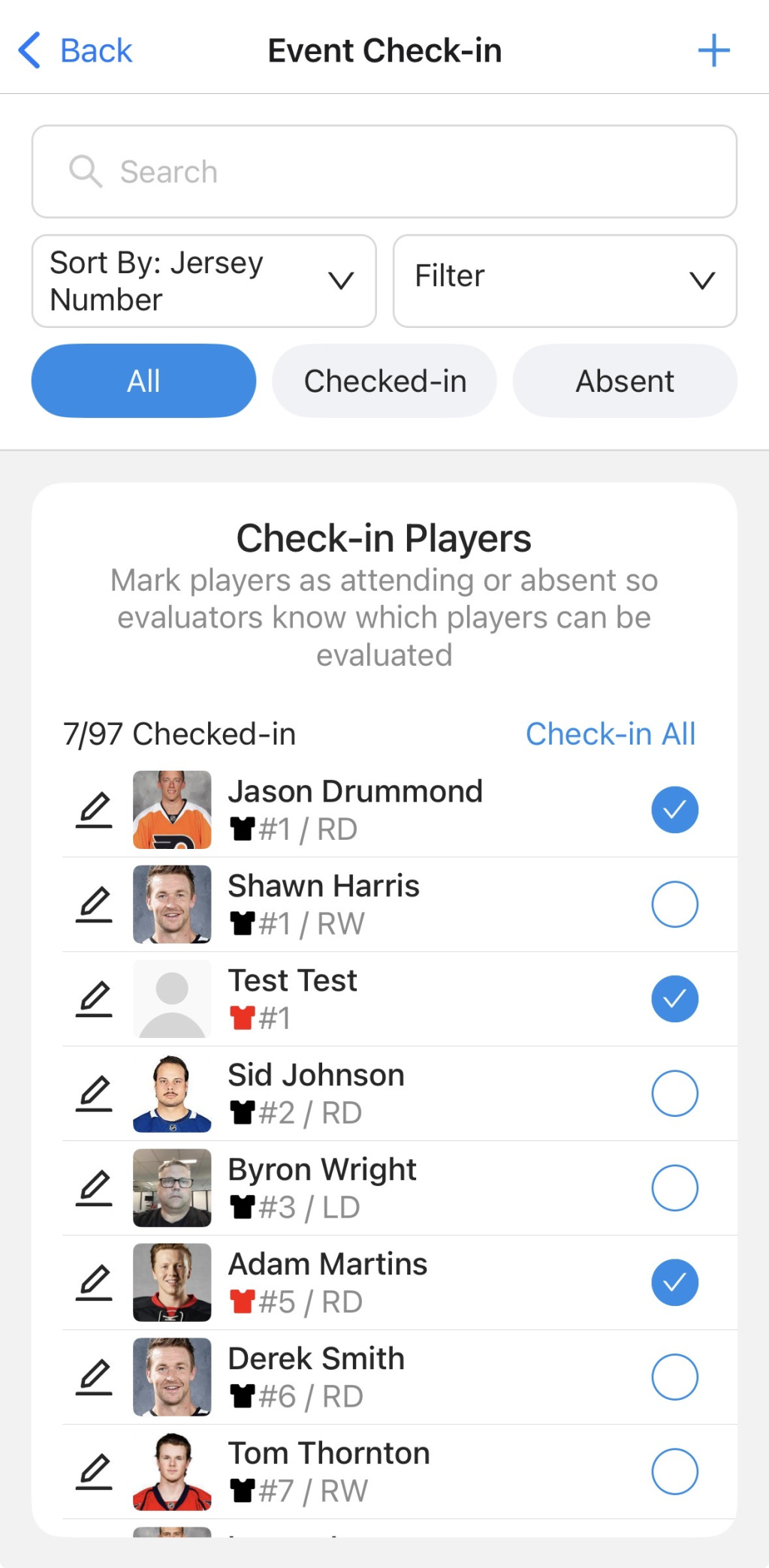The image size is (769, 1568).
Task: Check in Sid Johnson
Action: coord(674,1094)
